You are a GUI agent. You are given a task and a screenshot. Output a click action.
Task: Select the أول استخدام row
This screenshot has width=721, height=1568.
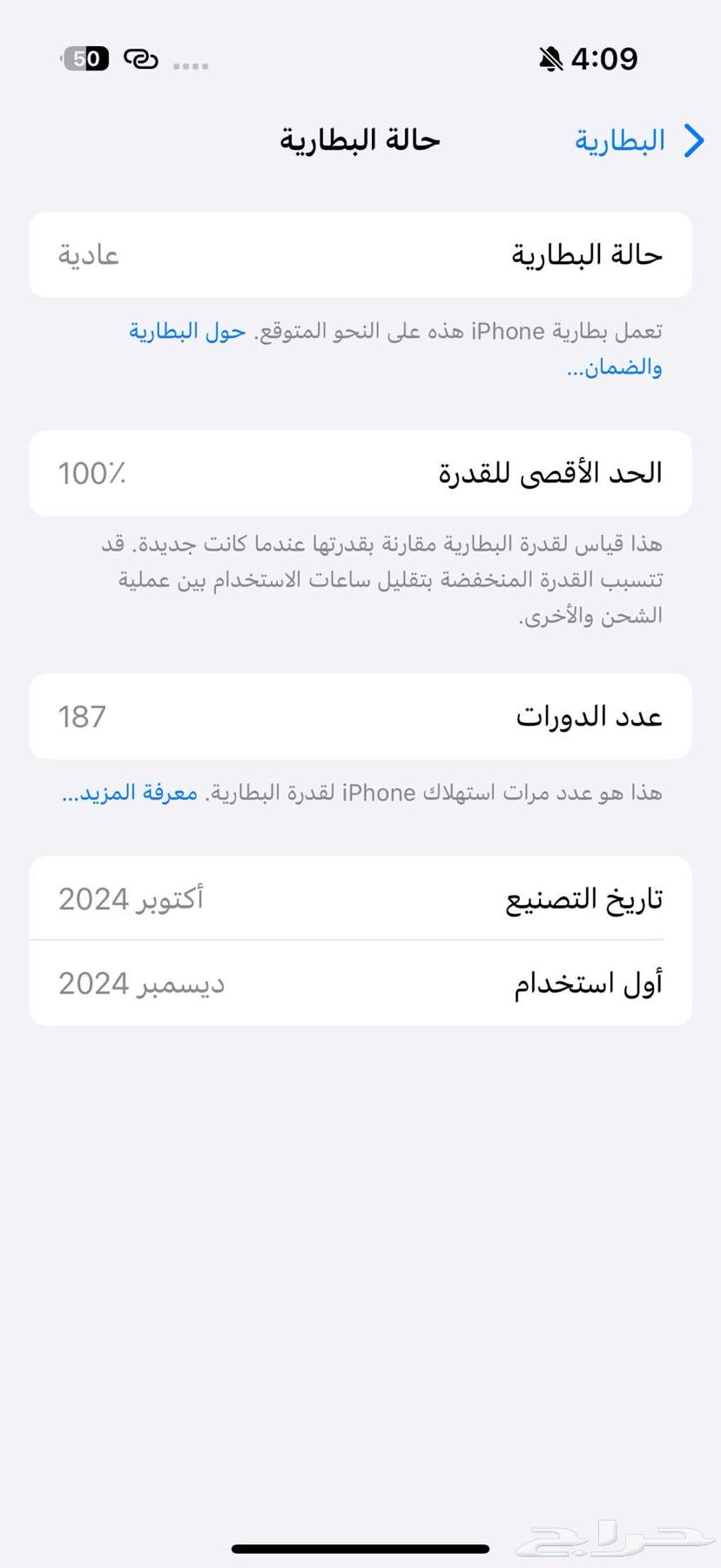[360, 983]
